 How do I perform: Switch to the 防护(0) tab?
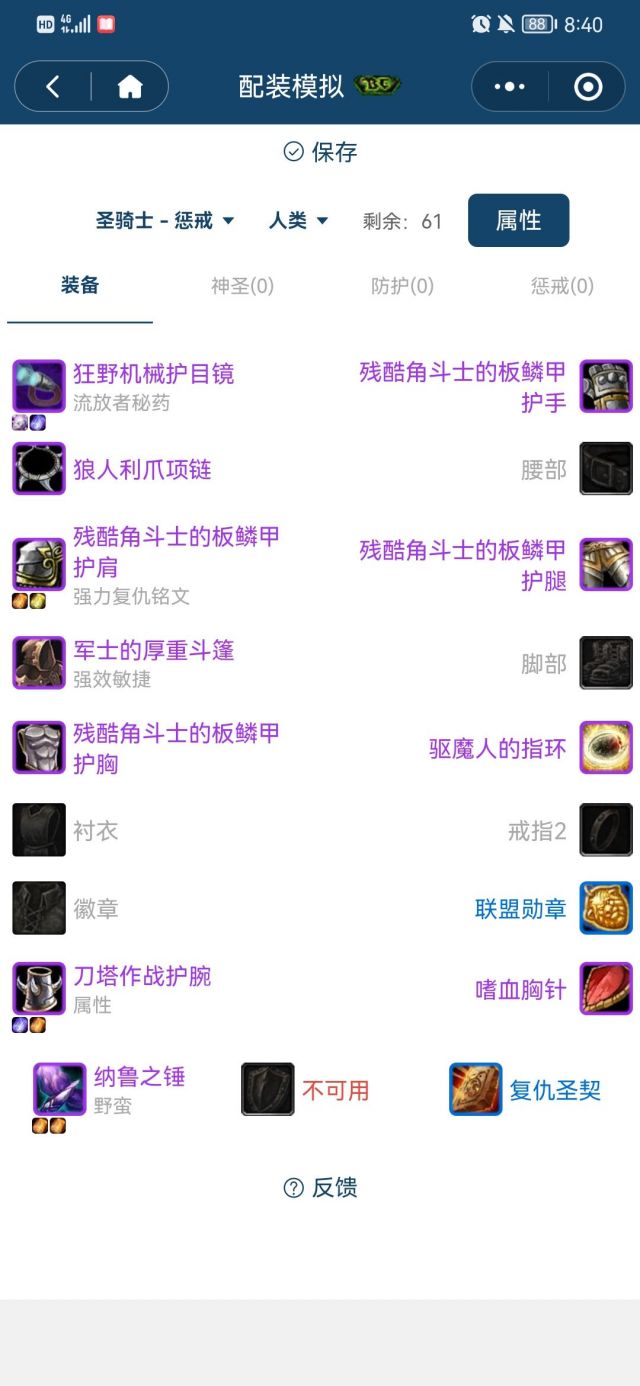coord(402,286)
